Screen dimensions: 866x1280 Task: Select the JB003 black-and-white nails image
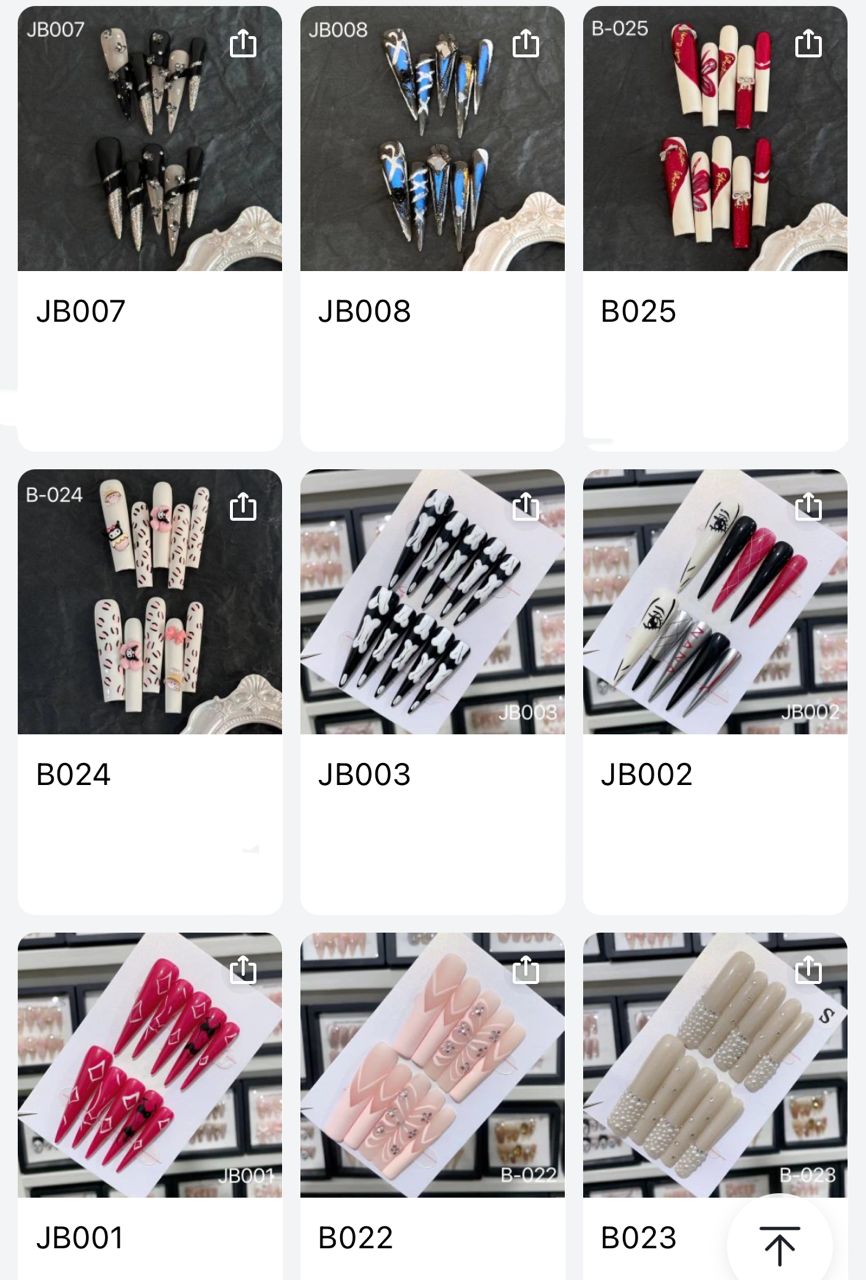coord(432,602)
